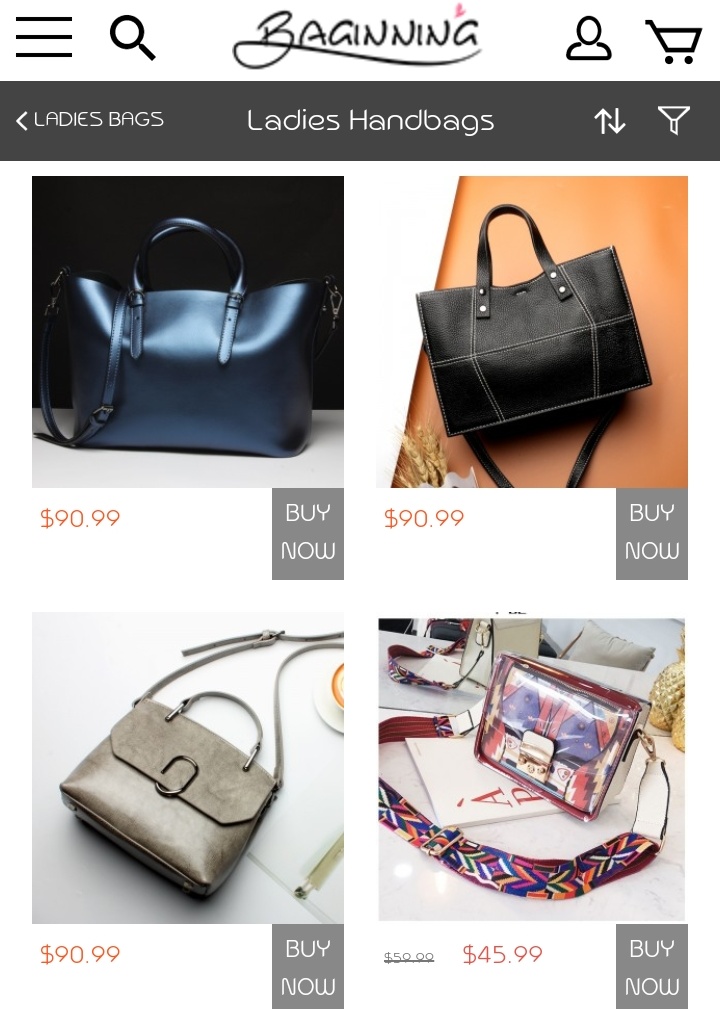Open the colorful strap clear bag
Screen dimensions: 720x1009
532,768
